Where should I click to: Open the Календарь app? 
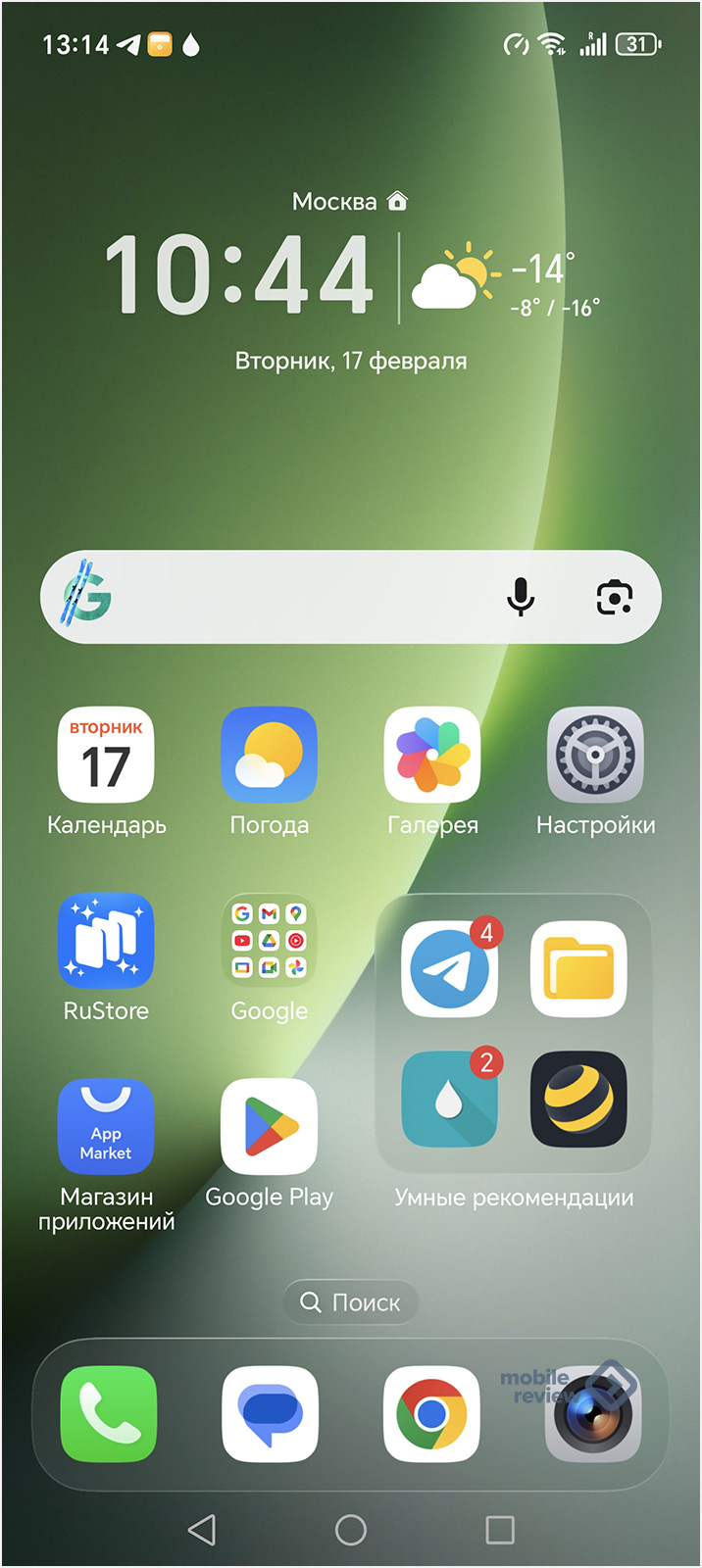click(106, 756)
